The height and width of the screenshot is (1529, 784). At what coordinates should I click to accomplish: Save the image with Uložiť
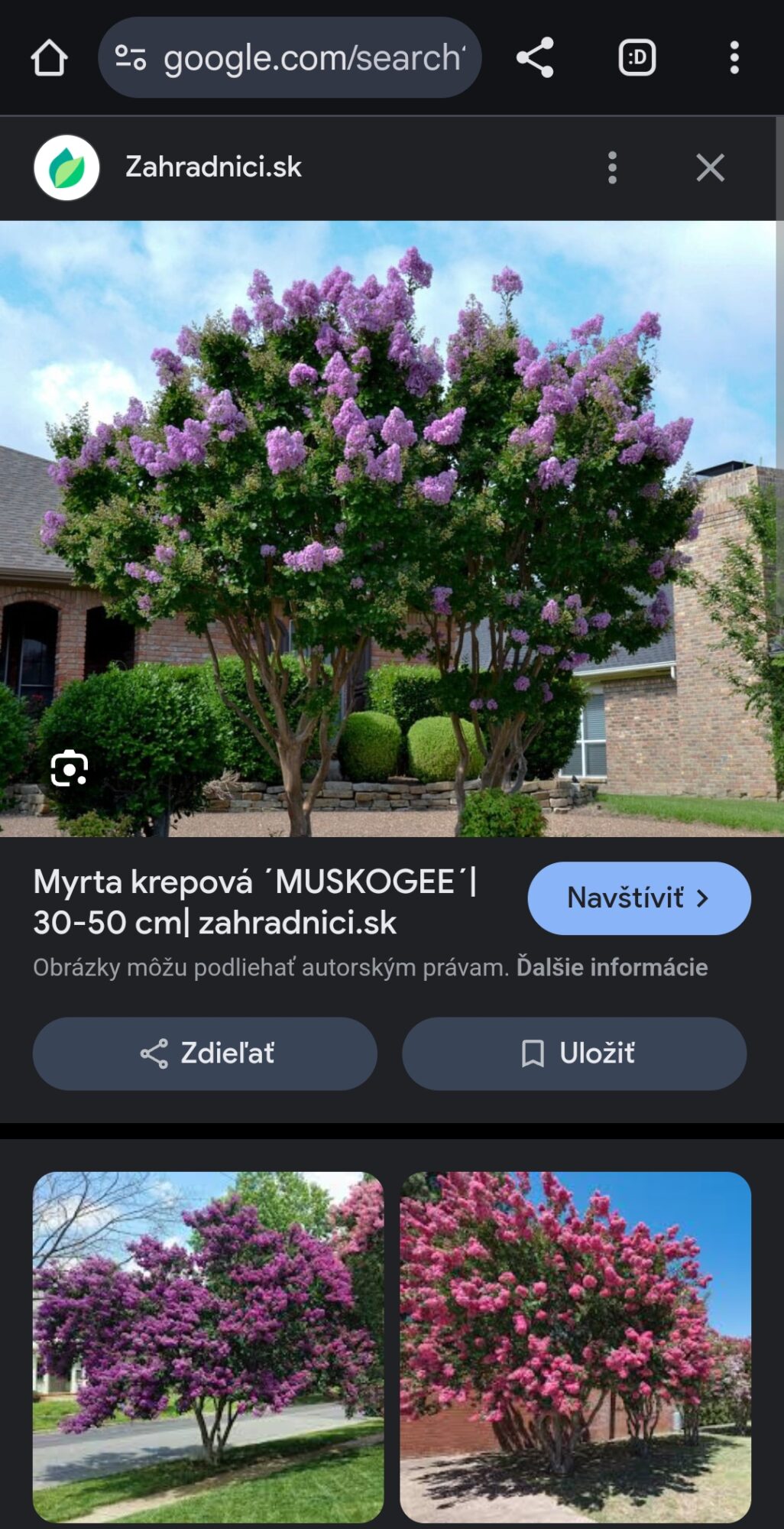pos(575,1053)
